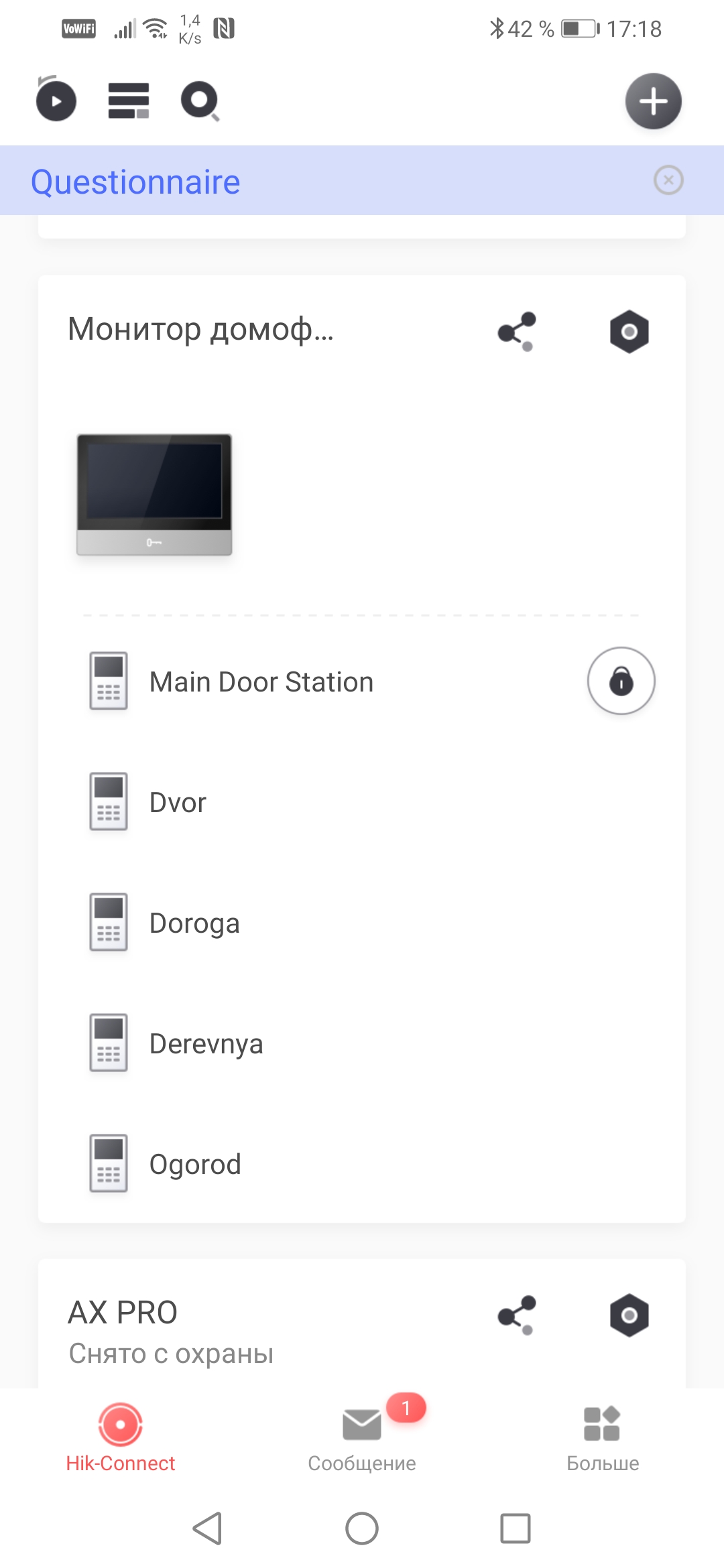This screenshot has height=1568, width=724.
Task: Unlock the Main Door Station door
Action: [x=621, y=681]
